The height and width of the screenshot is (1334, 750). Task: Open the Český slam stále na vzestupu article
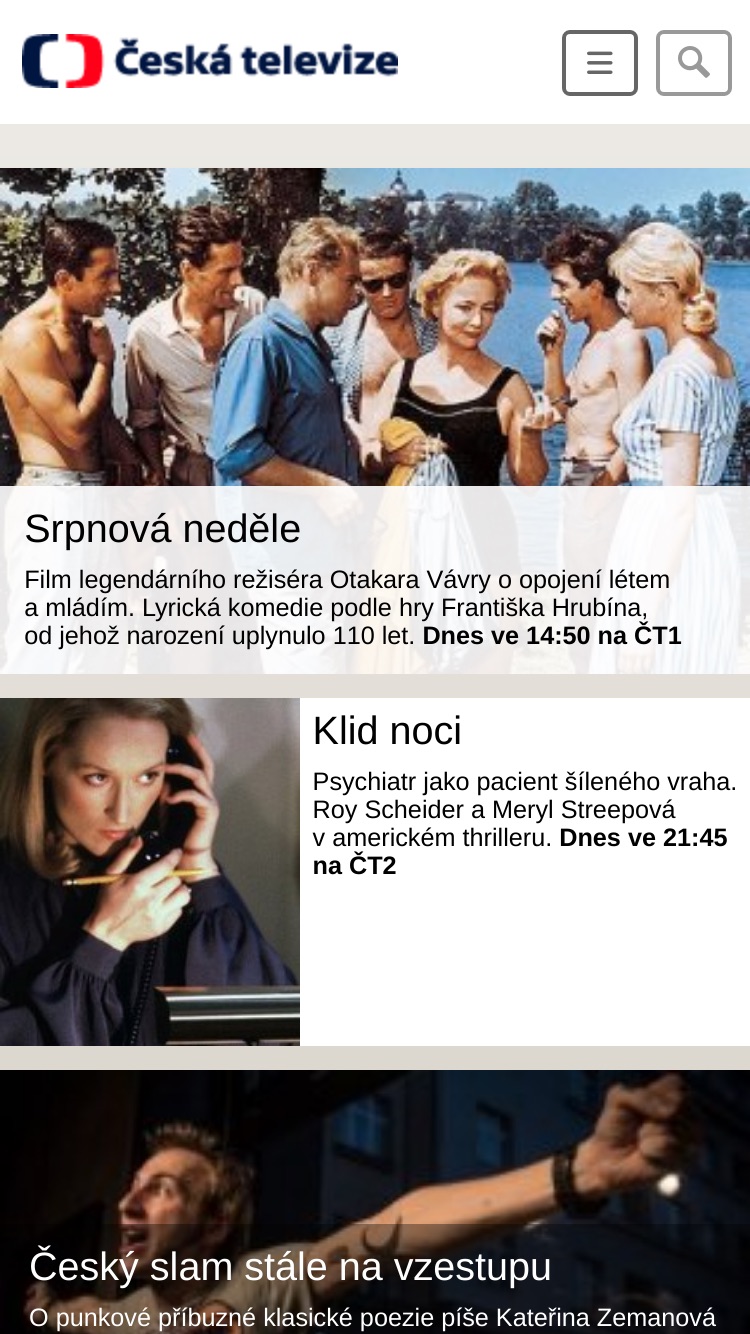pyautogui.click(x=375, y=1202)
